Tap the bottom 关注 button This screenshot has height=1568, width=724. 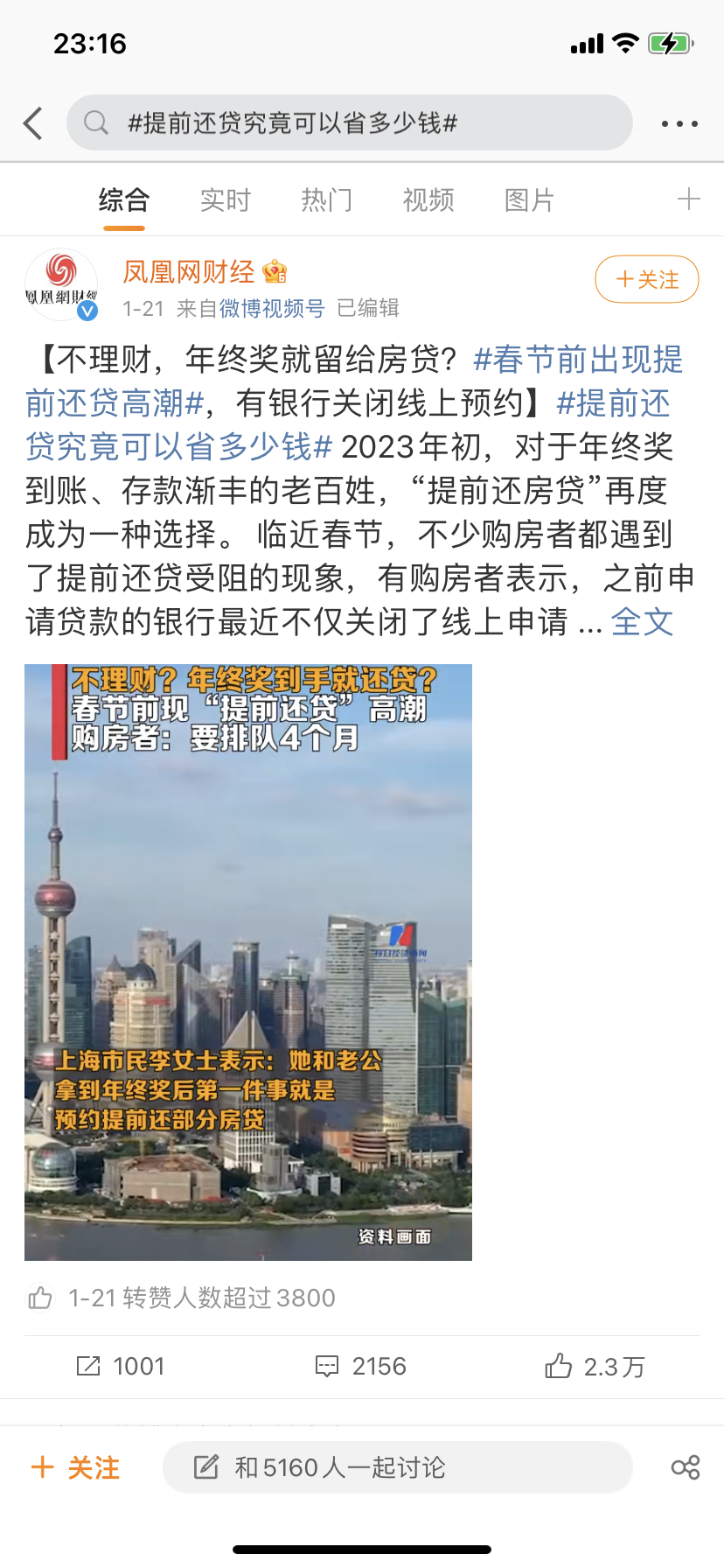(x=75, y=1467)
